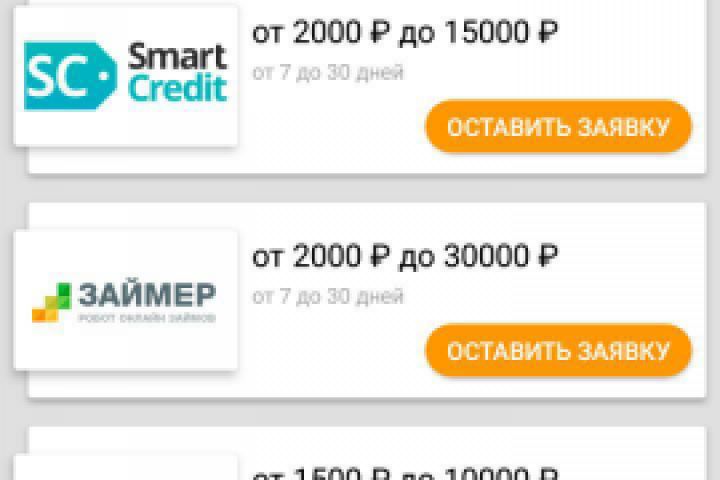Open the Займер loan card
This screenshot has height=480, width=720.
pyautogui.click(x=126, y=300)
